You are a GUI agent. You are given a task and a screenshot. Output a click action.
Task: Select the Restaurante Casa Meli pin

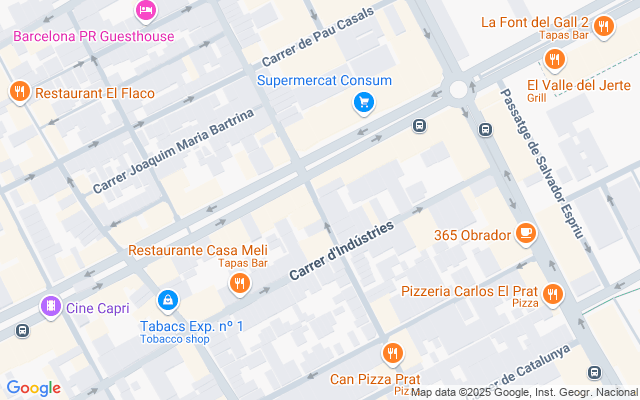pos(238,285)
